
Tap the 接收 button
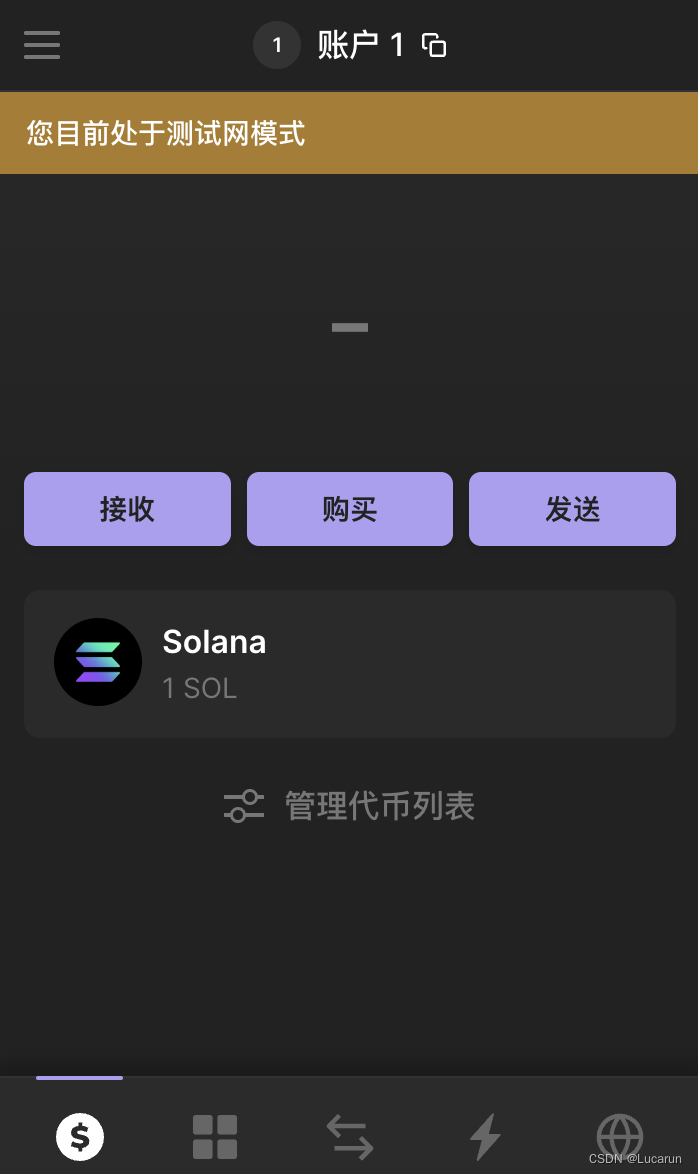[127, 509]
